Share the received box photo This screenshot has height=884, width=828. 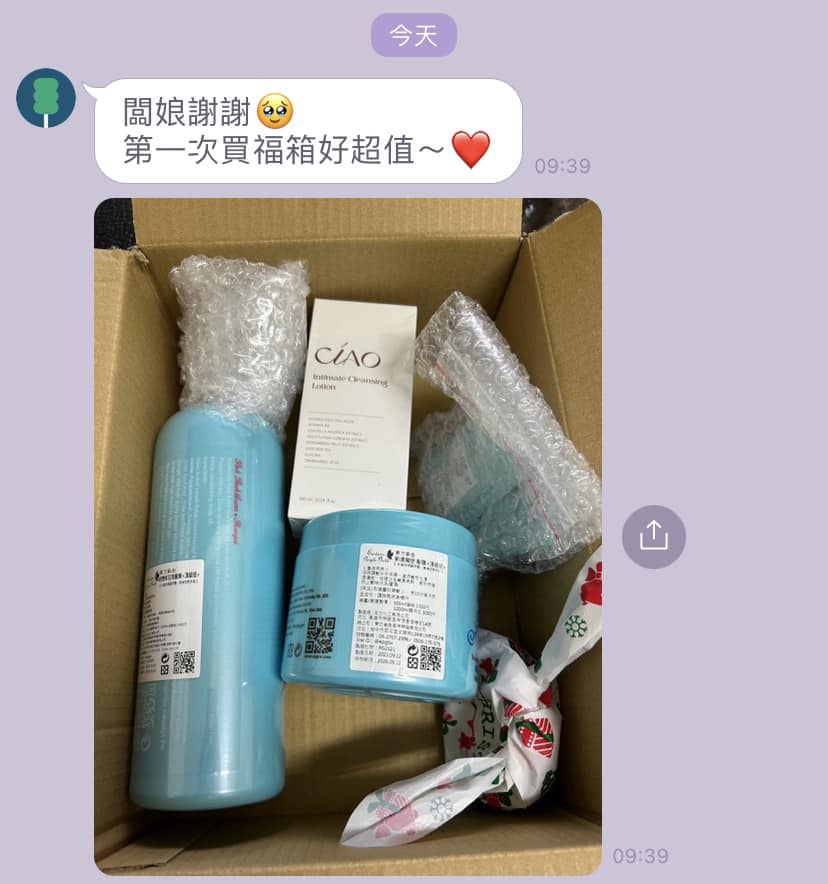coord(654,536)
